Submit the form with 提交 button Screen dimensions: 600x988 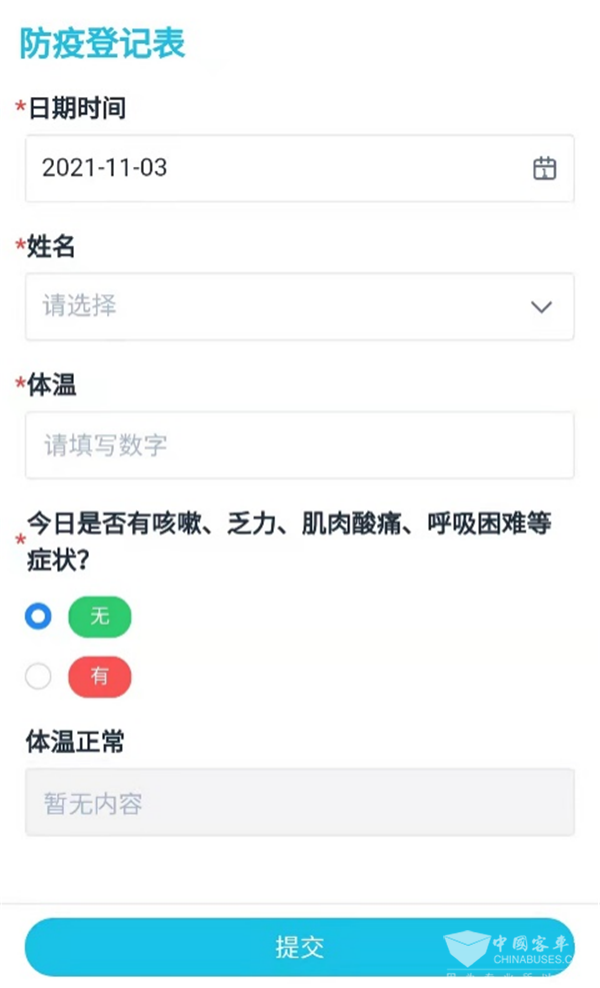point(300,946)
